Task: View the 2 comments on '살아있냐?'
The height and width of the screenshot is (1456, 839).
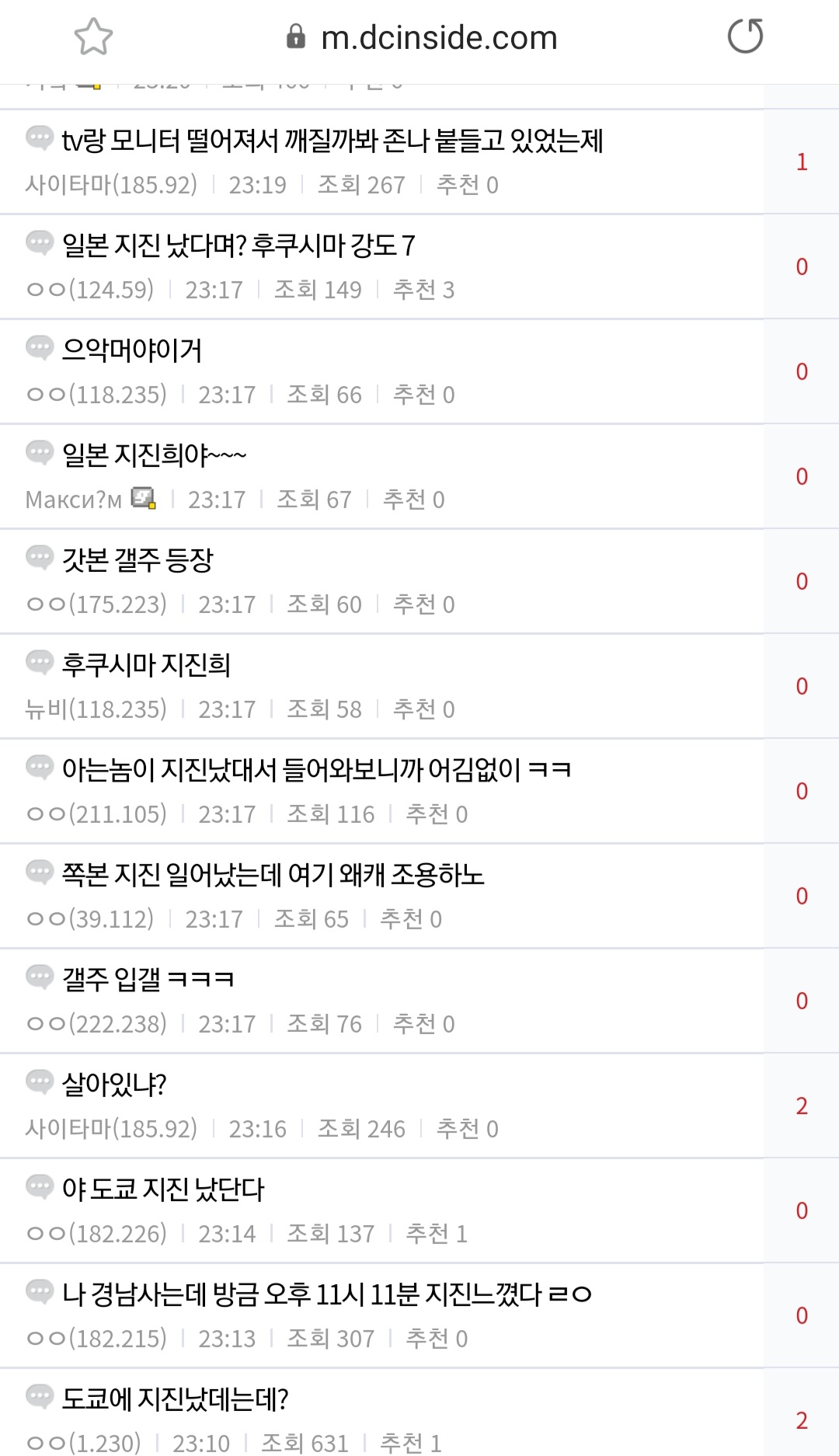Action: tap(801, 1106)
